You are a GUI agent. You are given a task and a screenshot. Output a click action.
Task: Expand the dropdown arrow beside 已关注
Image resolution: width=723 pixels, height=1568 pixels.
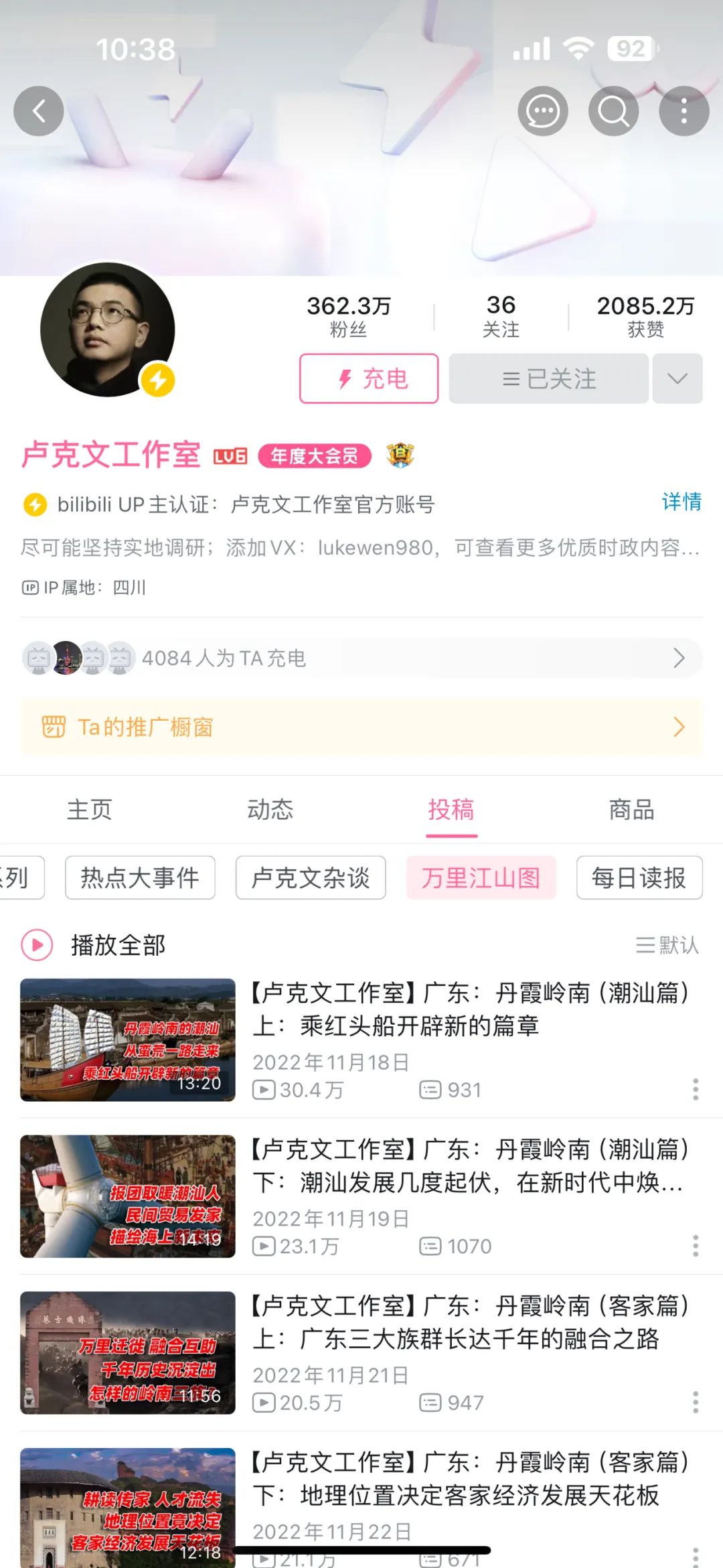coord(677,379)
